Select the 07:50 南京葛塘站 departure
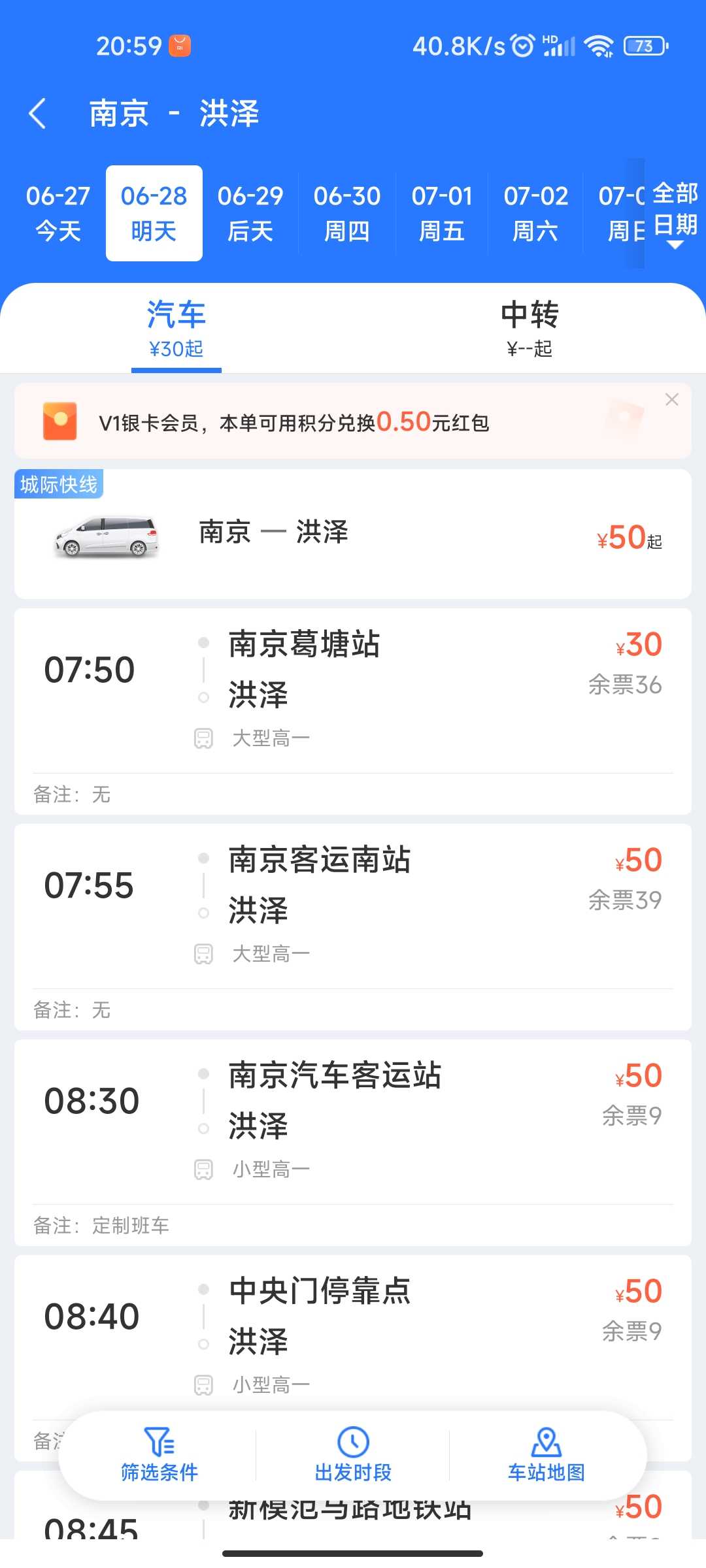This screenshot has height=1568, width=706. (x=353, y=711)
